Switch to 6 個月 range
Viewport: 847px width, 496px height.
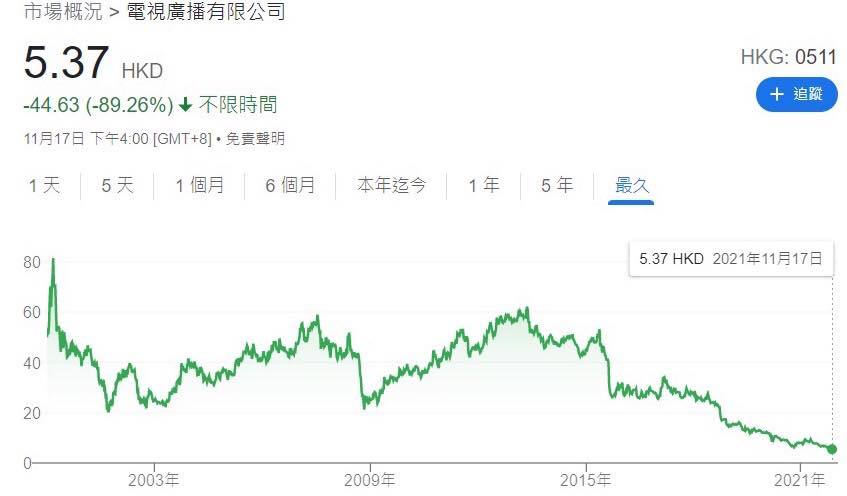[290, 186]
